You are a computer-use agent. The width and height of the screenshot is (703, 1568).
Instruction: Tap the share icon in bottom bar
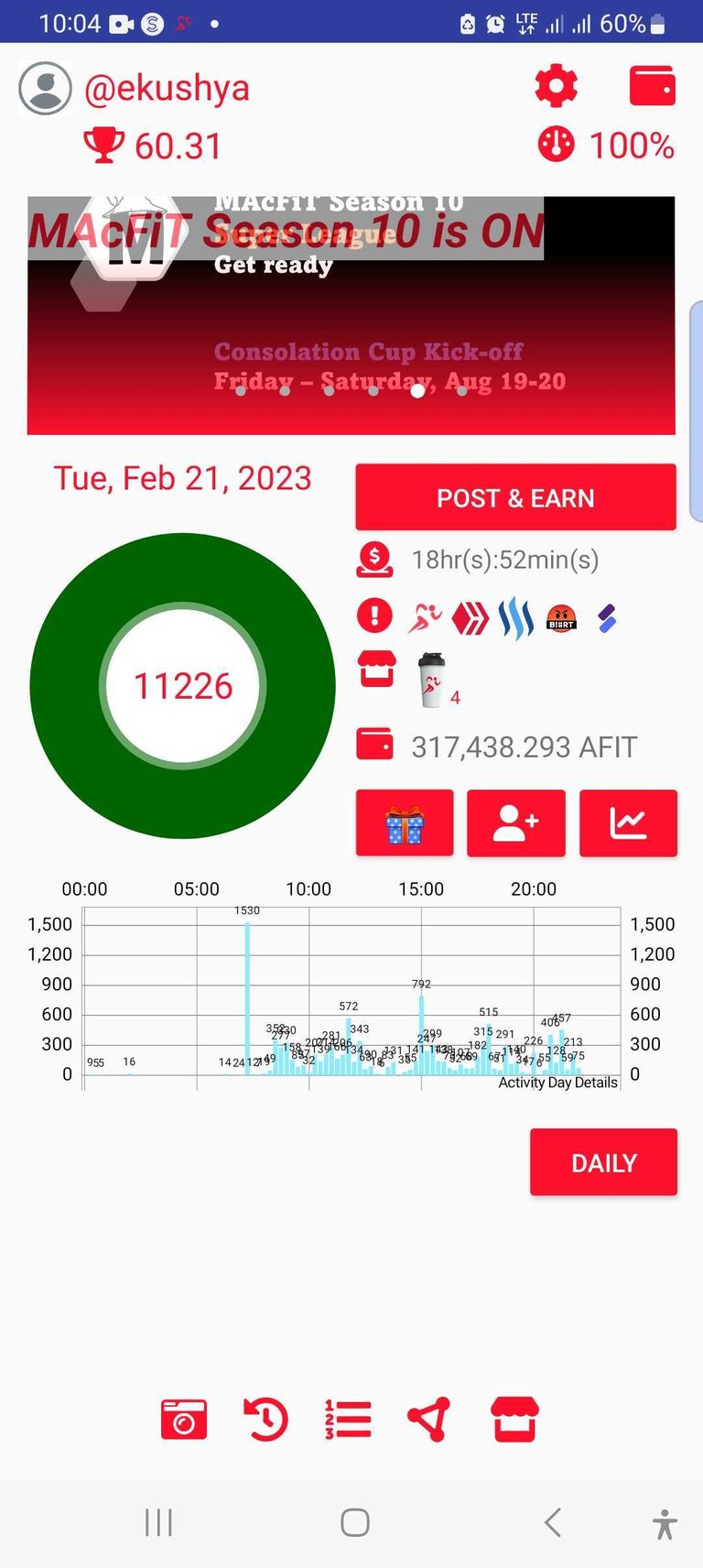(428, 1420)
